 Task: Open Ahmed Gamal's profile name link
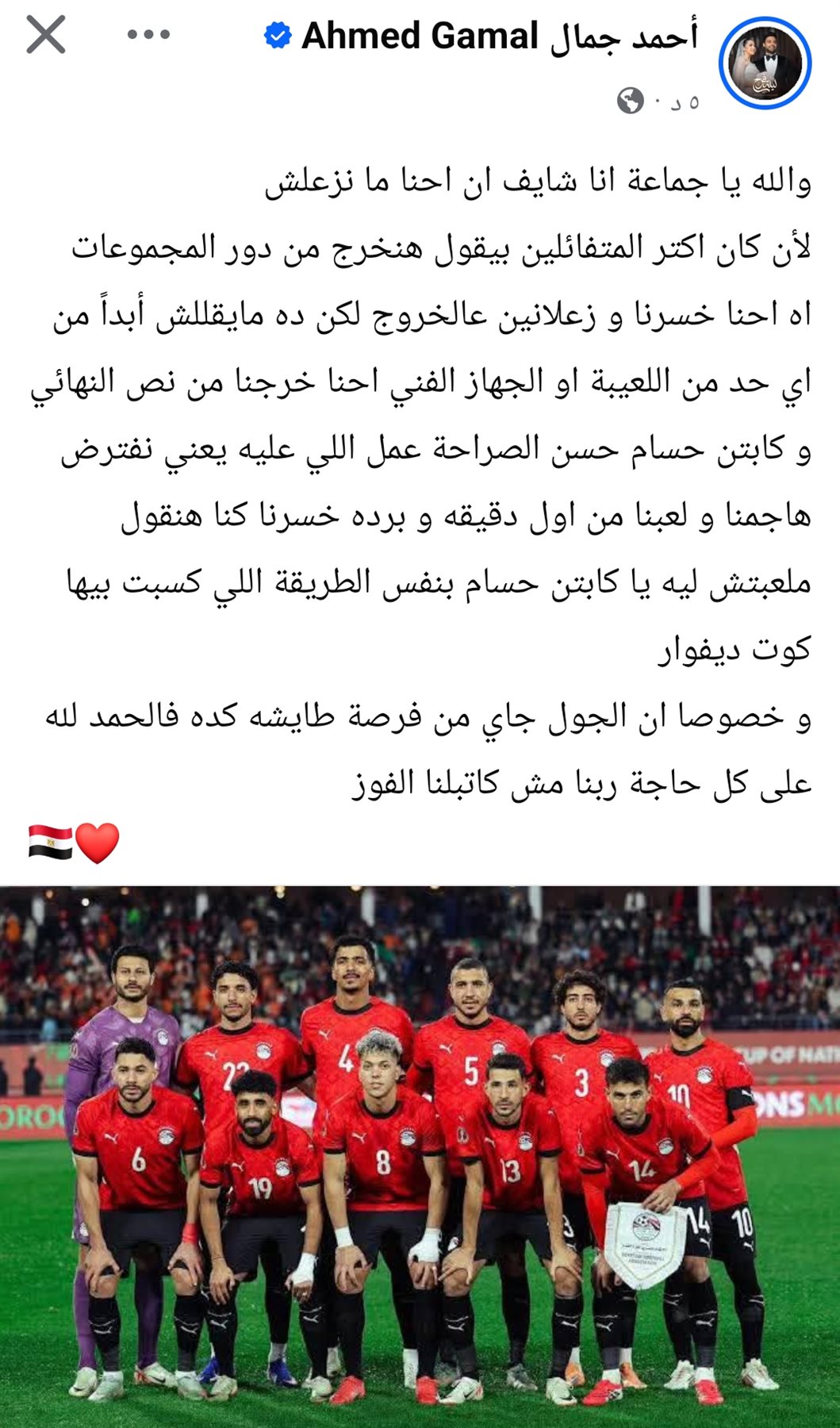pos(498,36)
